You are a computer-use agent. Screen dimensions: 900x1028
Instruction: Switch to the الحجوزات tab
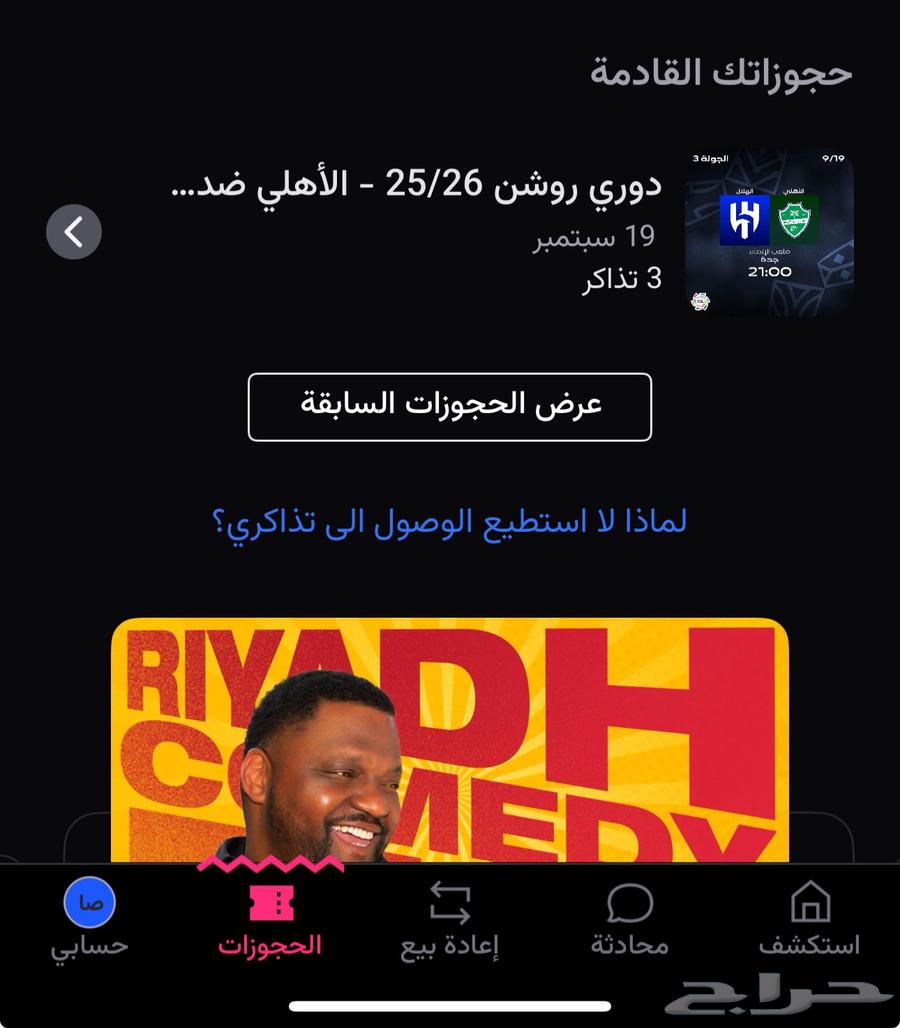(x=272, y=920)
